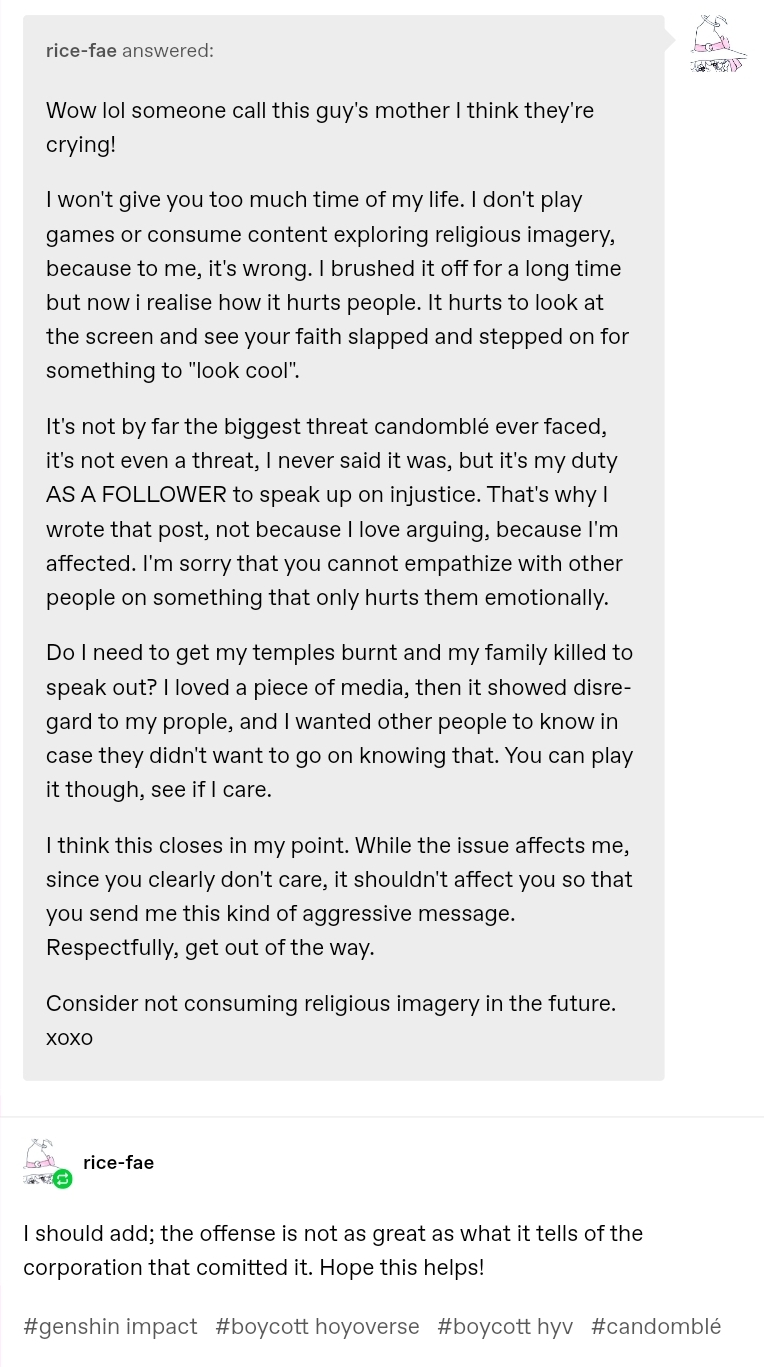
Task: Open the #boycott hyv tag
Action: [505, 1326]
